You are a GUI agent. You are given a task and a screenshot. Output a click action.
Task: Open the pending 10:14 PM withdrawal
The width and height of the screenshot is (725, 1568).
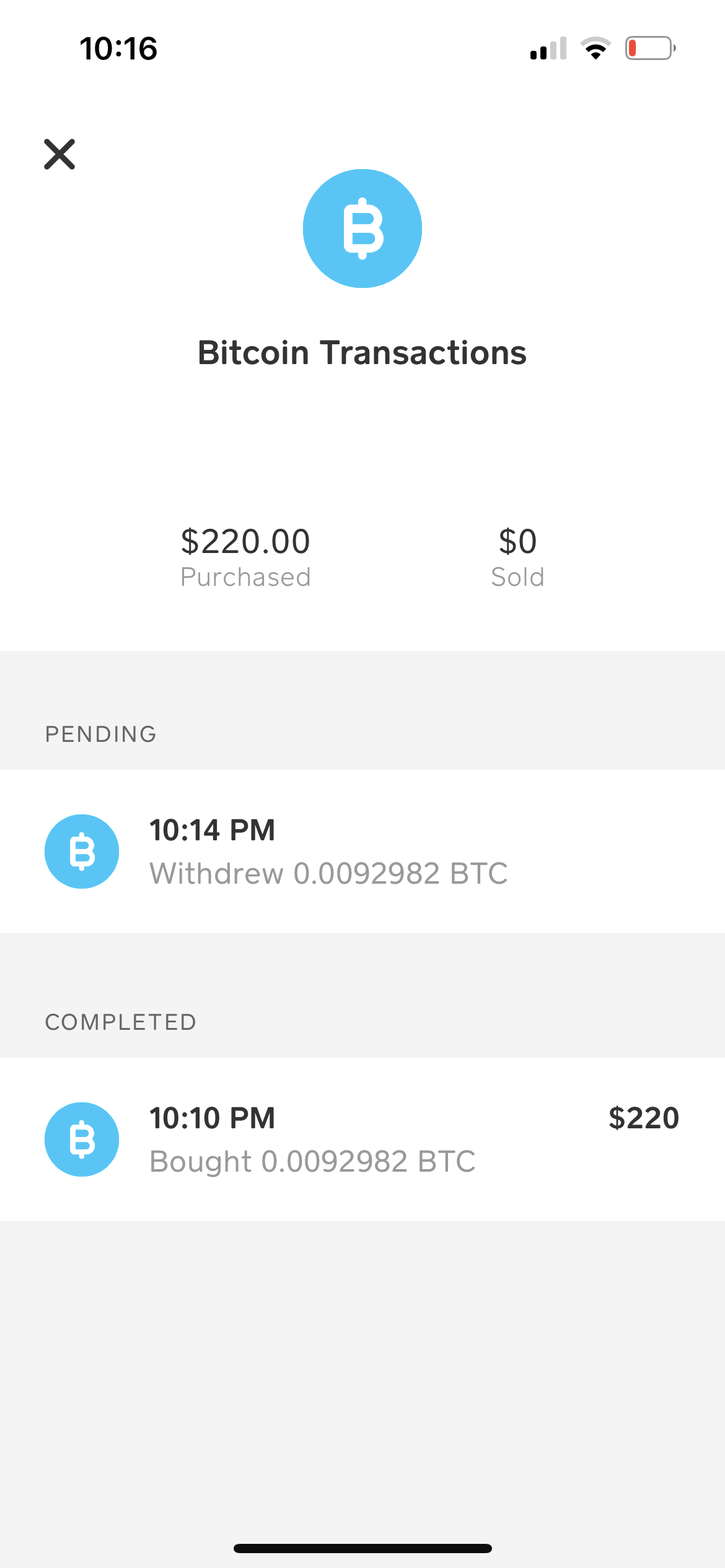(x=362, y=852)
